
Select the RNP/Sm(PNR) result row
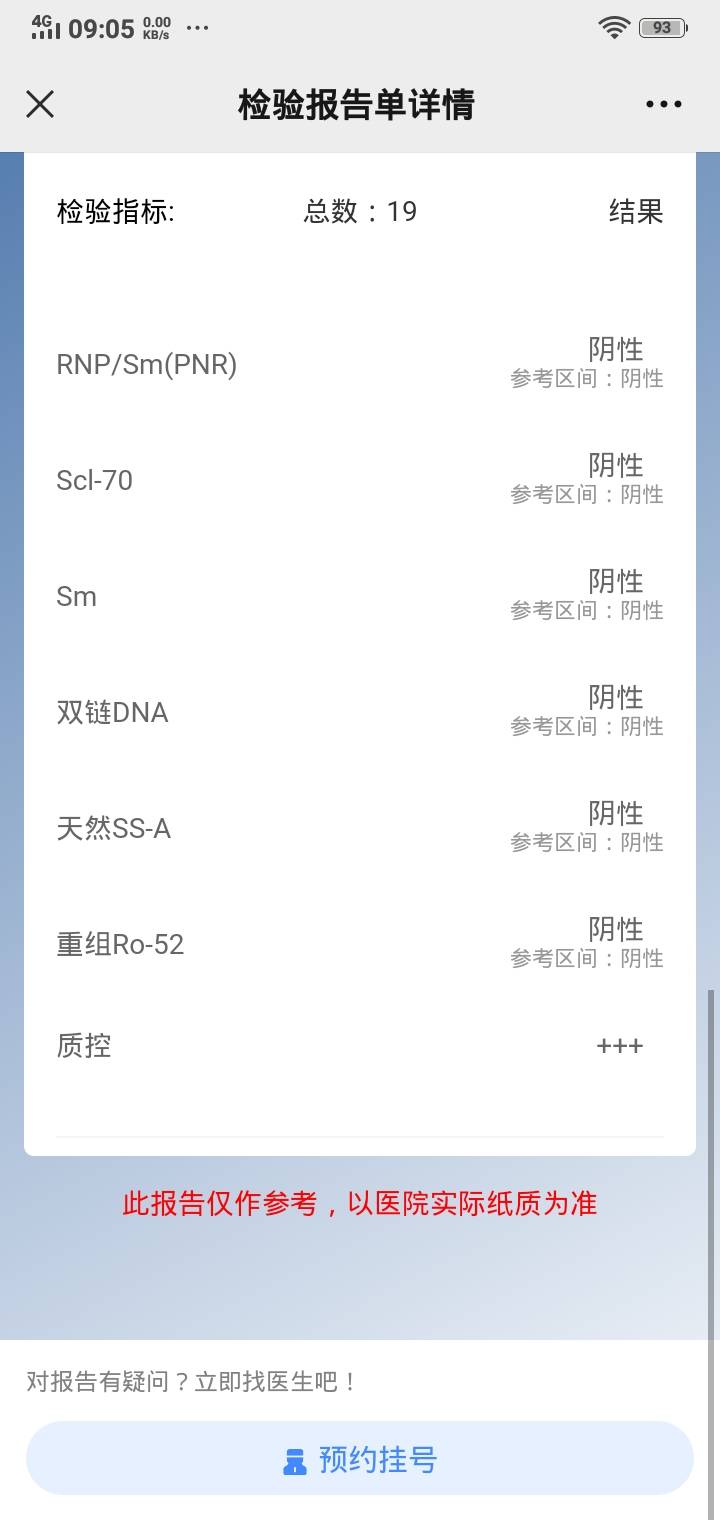[360, 364]
